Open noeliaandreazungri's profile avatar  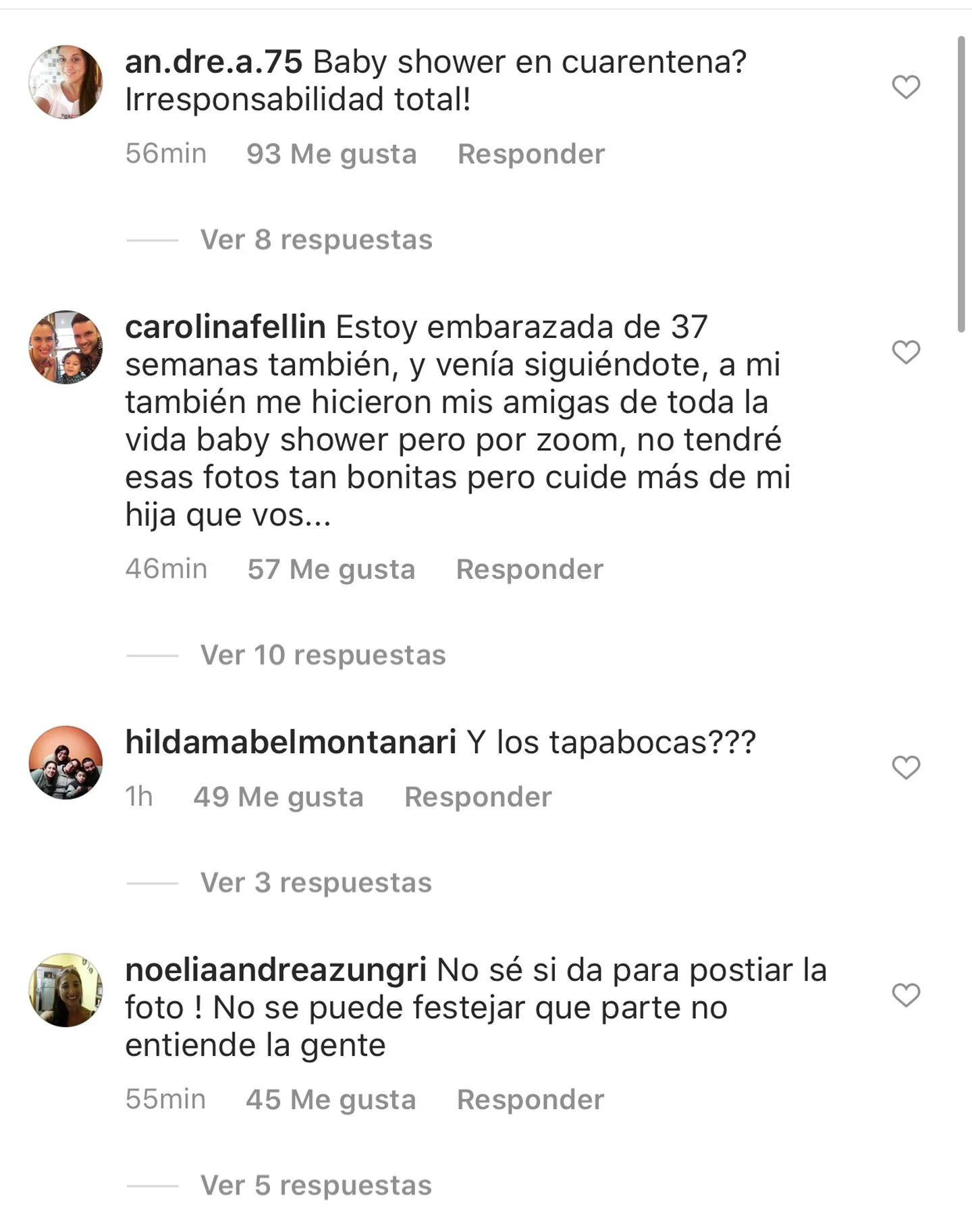pos(65,990)
